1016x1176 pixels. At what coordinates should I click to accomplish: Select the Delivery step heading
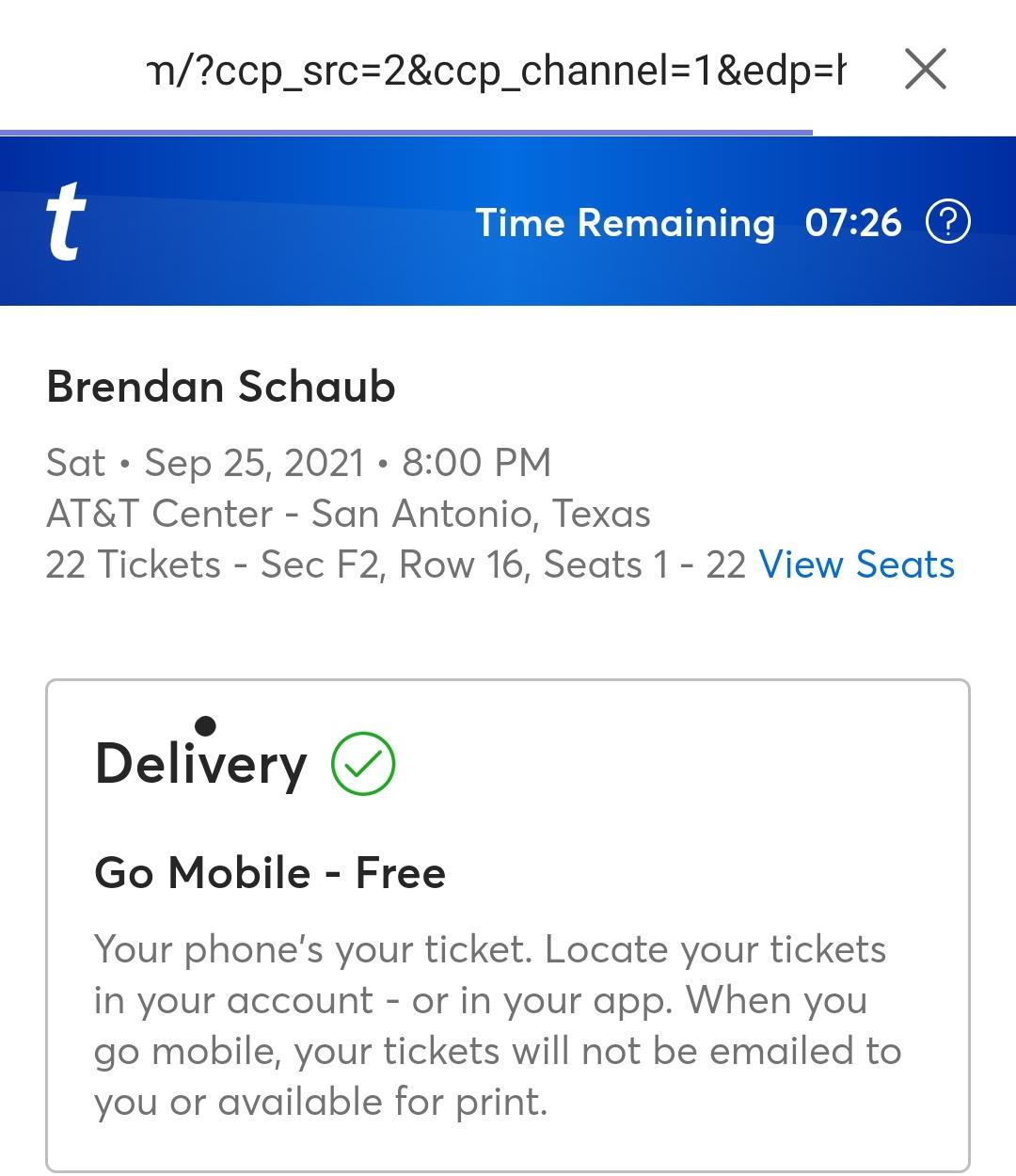(x=201, y=764)
